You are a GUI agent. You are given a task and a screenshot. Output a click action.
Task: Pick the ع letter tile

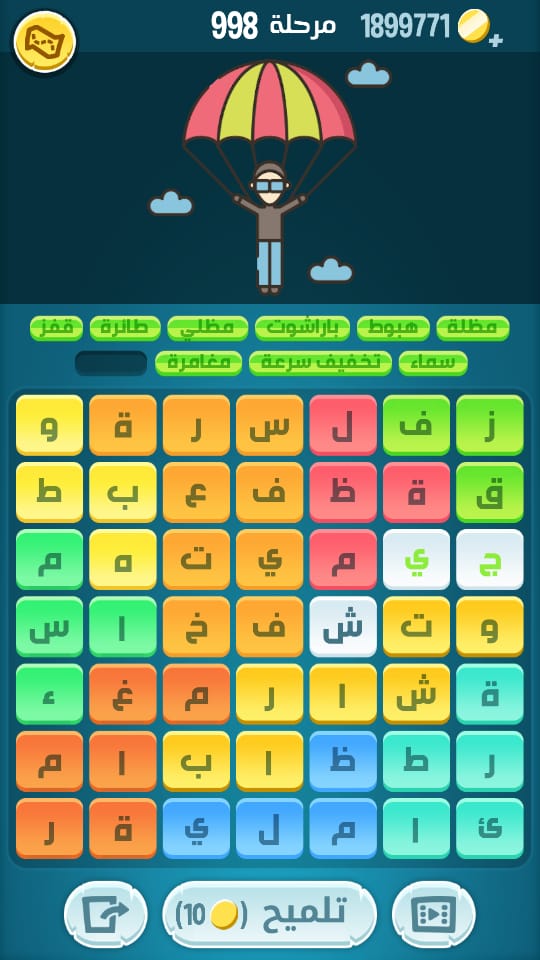click(x=196, y=492)
